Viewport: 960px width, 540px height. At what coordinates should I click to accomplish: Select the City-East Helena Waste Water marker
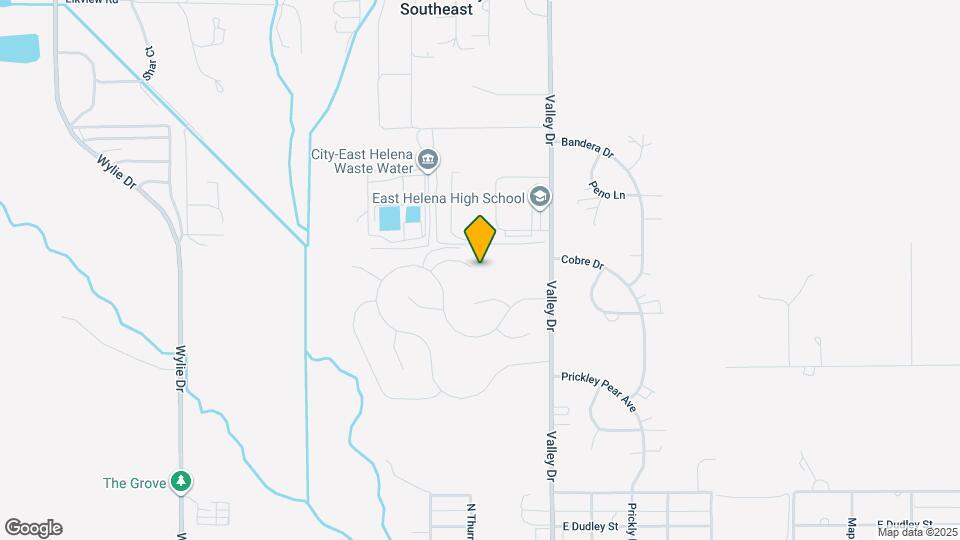427,161
